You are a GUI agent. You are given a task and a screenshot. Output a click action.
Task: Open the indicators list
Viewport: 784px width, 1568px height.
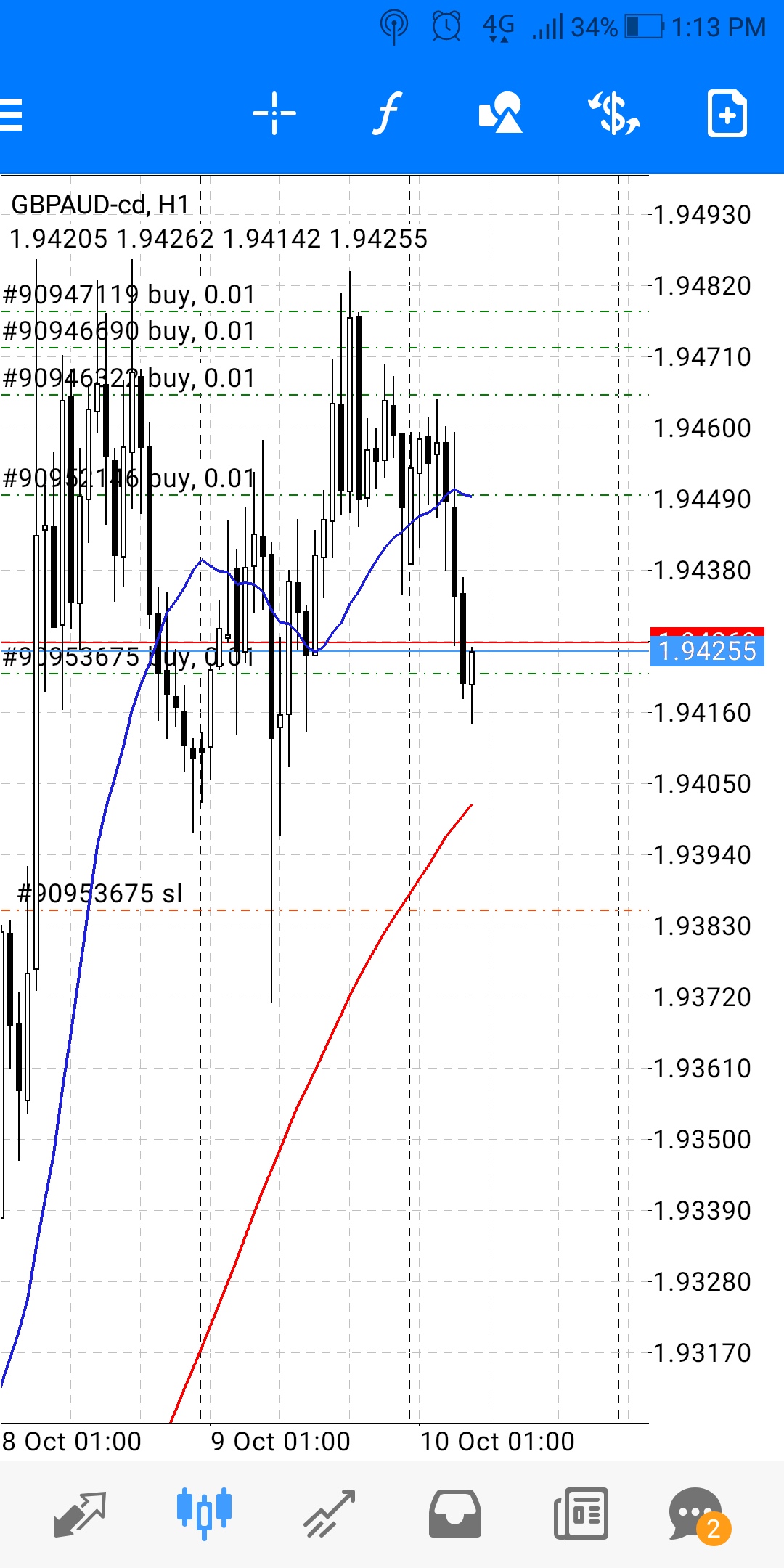click(388, 113)
